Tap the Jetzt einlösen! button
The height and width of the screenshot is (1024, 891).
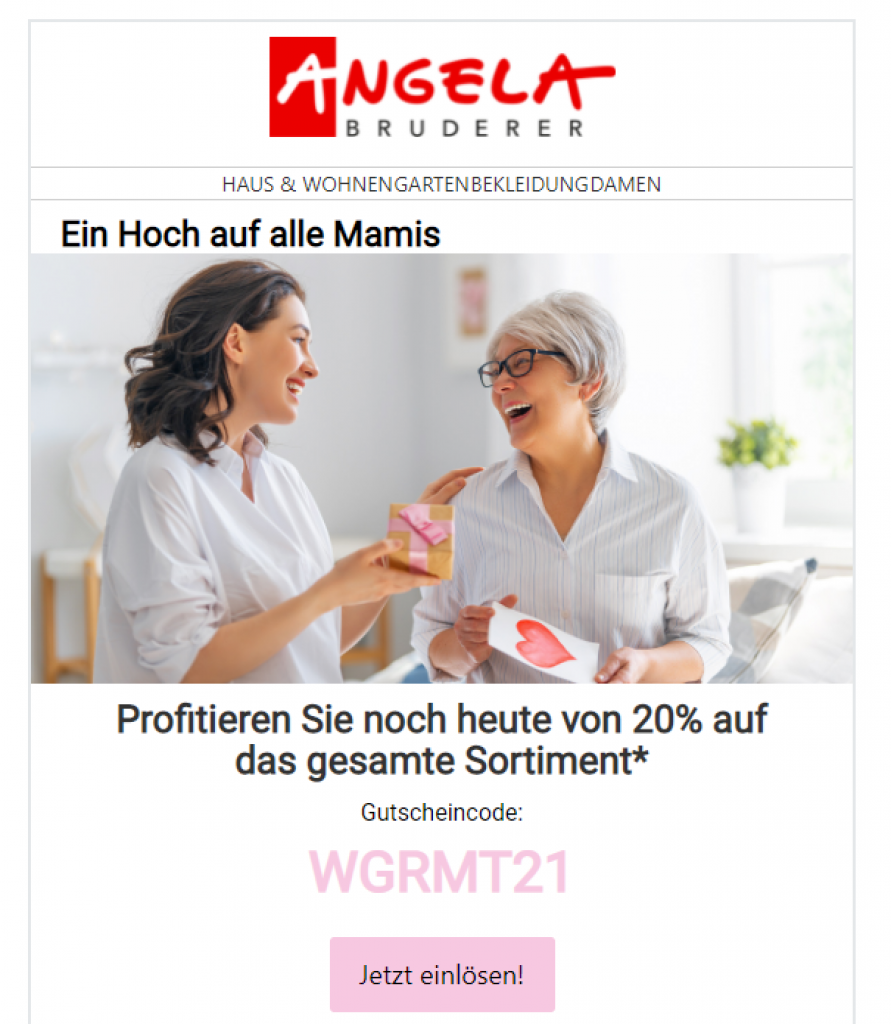pyautogui.click(x=442, y=974)
